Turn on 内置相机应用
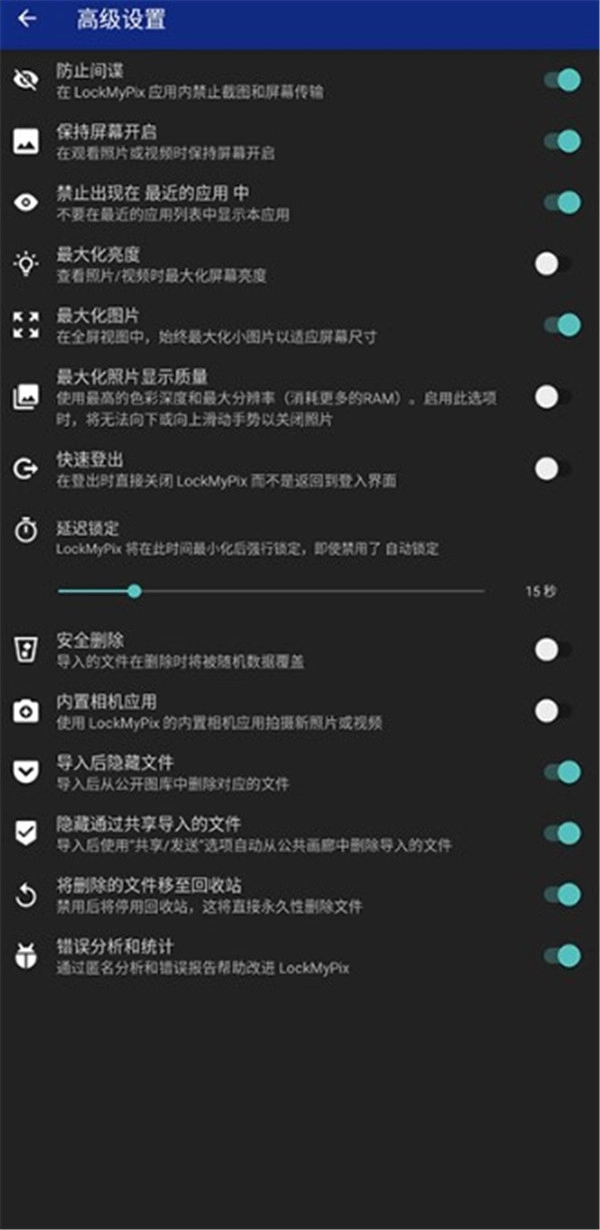 click(x=553, y=711)
